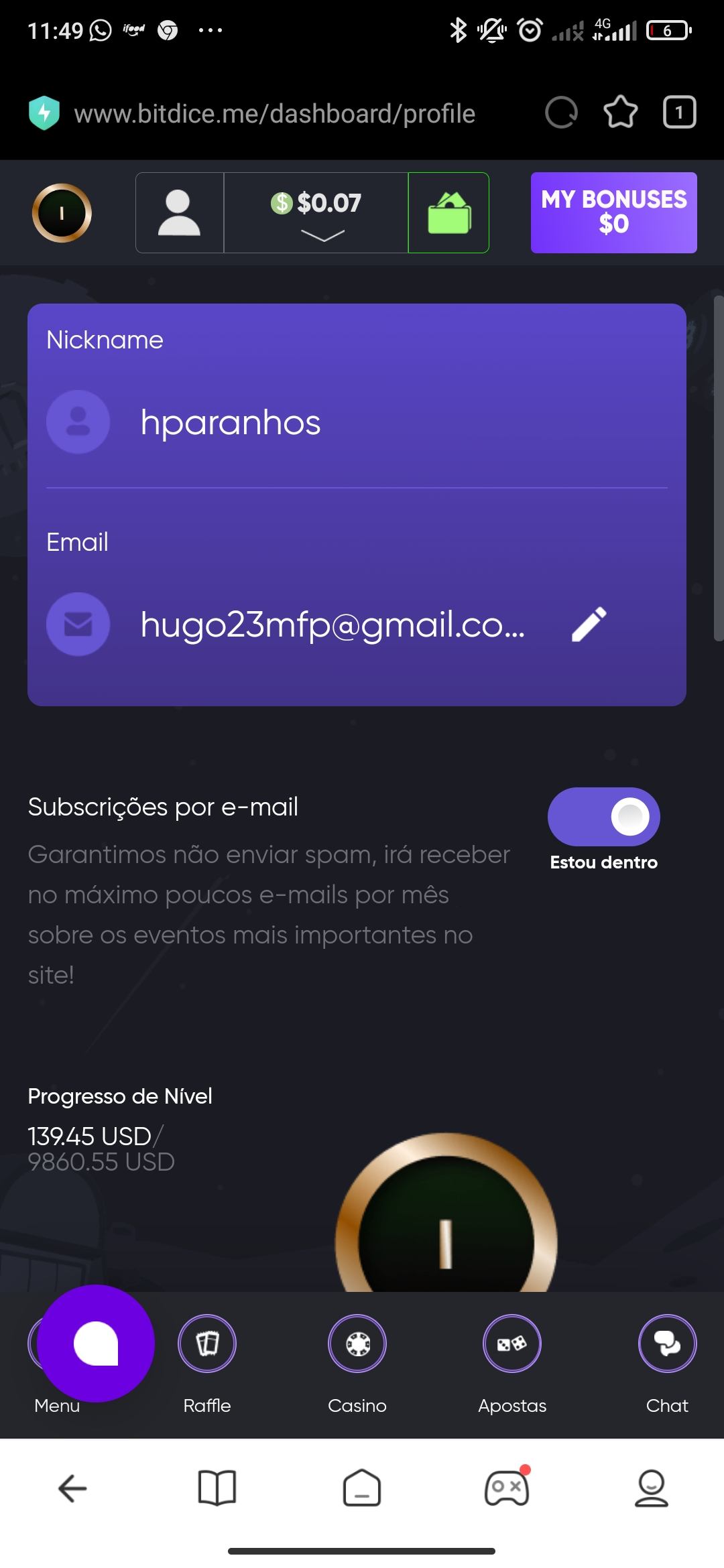Open the purple support chat bubble
724x1568 pixels.
96,1343
